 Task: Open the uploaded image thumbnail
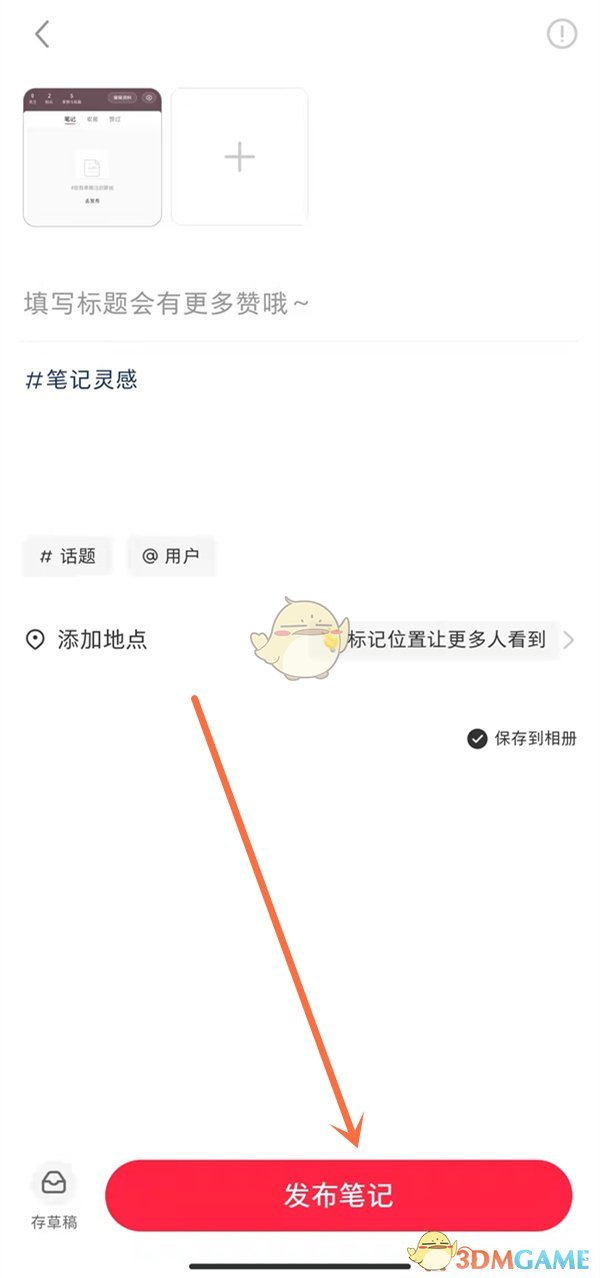tap(92, 157)
